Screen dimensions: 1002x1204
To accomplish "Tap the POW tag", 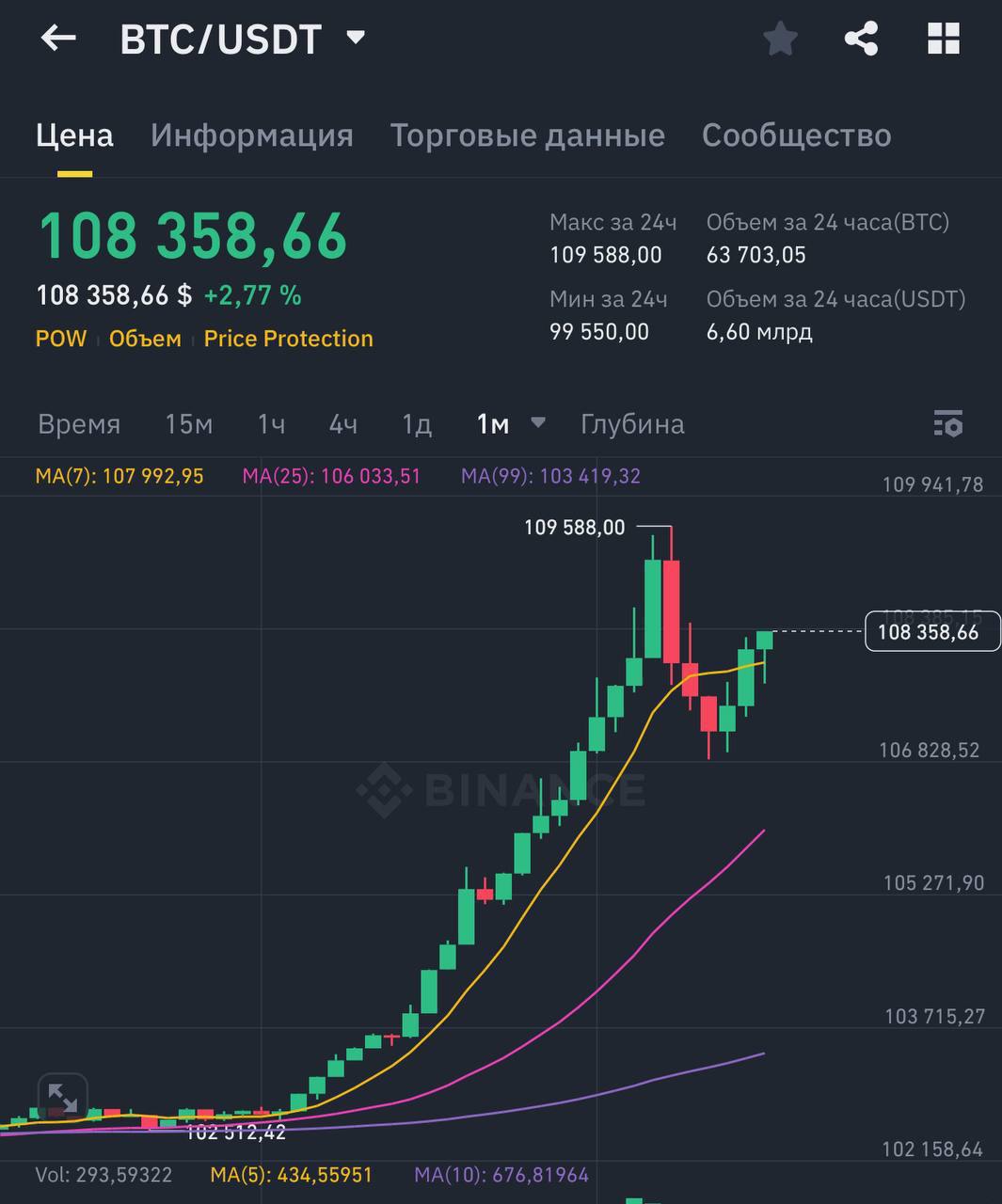I will click(61, 339).
